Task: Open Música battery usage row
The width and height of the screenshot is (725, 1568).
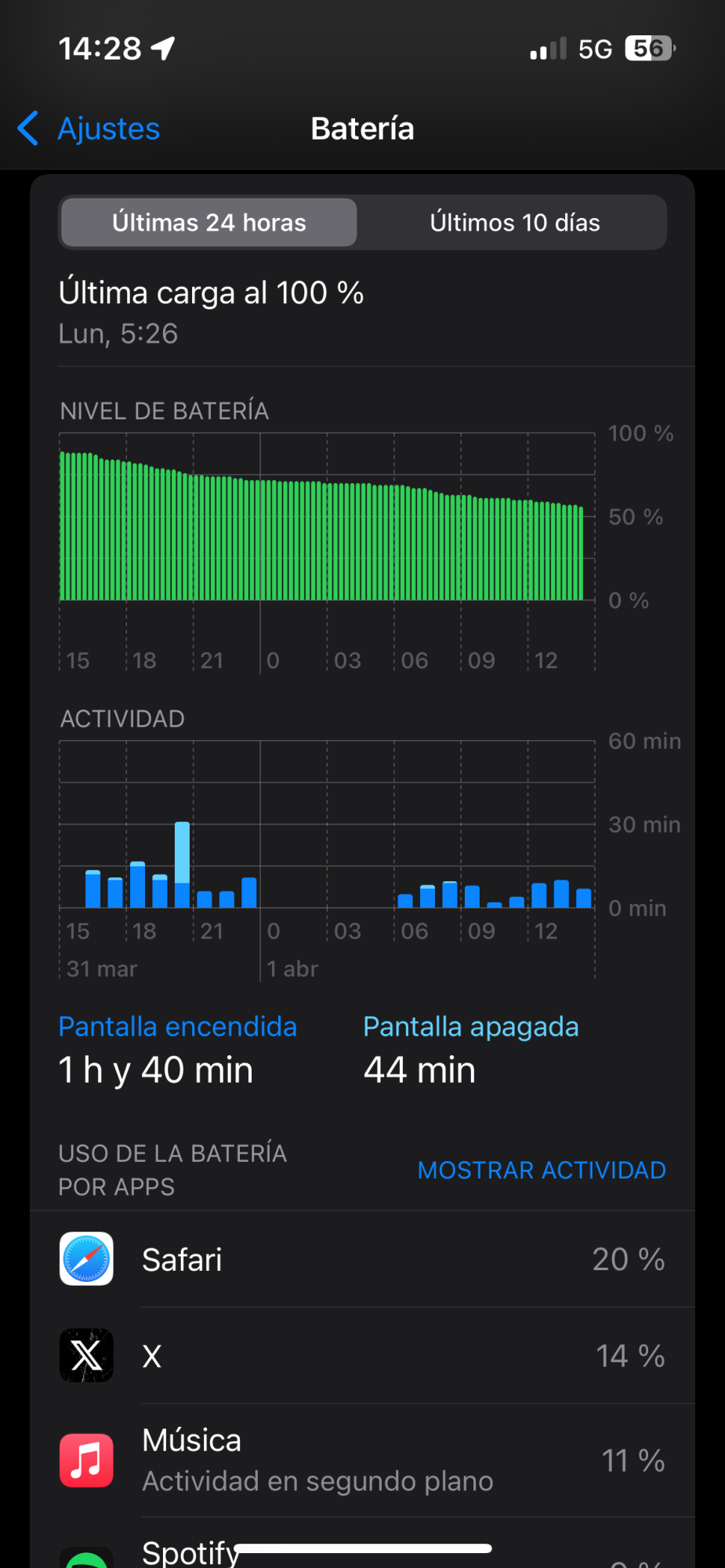Action: (x=362, y=1460)
